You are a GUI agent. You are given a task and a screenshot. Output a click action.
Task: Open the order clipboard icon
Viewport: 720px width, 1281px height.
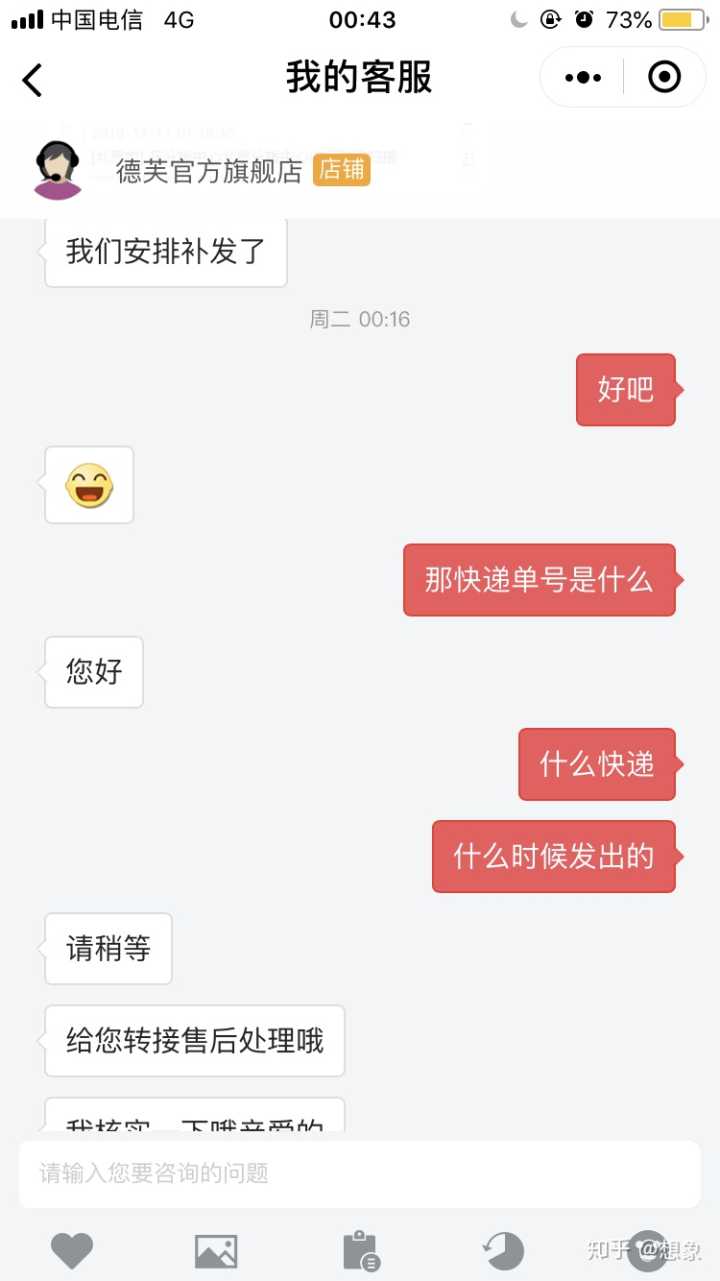360,1250
